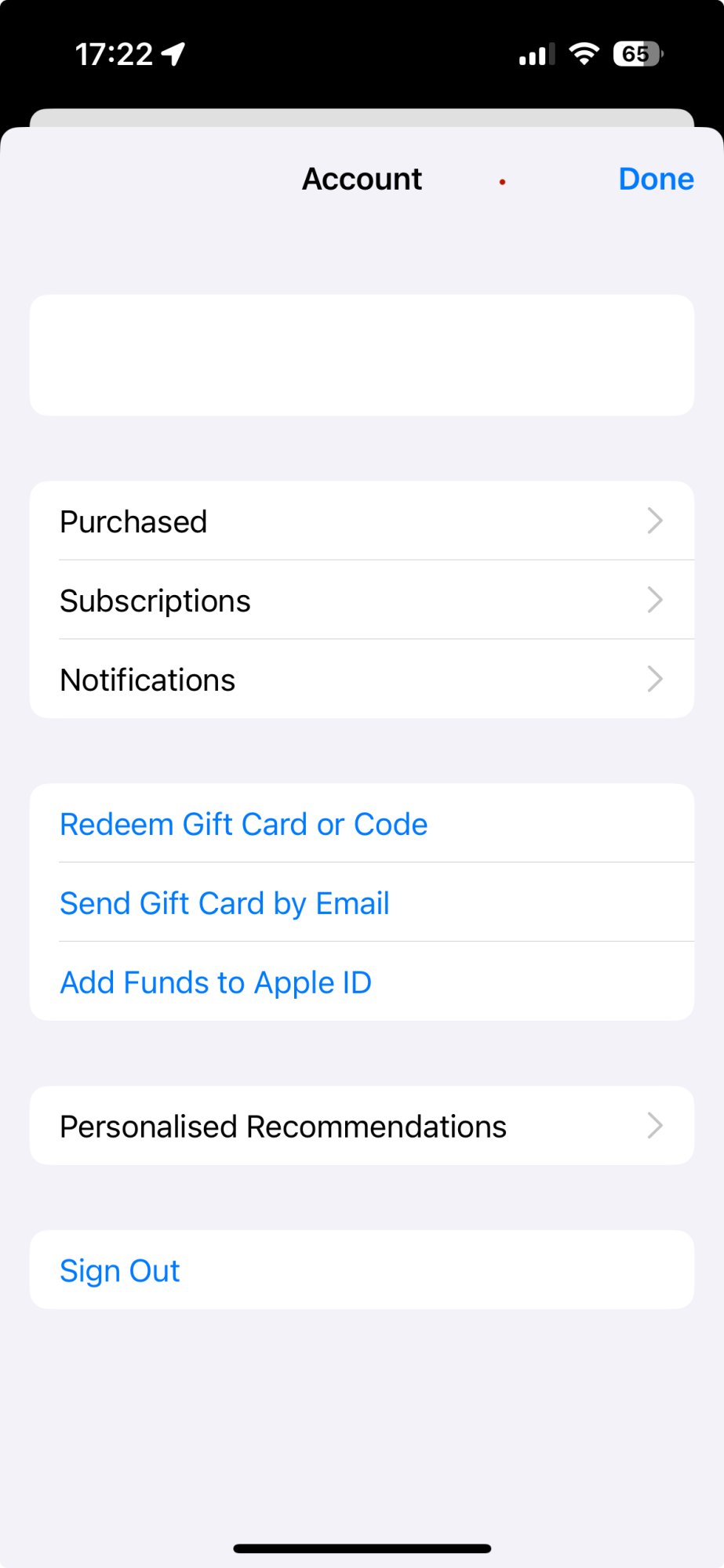Open the Purchased list
Screen dimensions: 724x1568
click(361, 521)
